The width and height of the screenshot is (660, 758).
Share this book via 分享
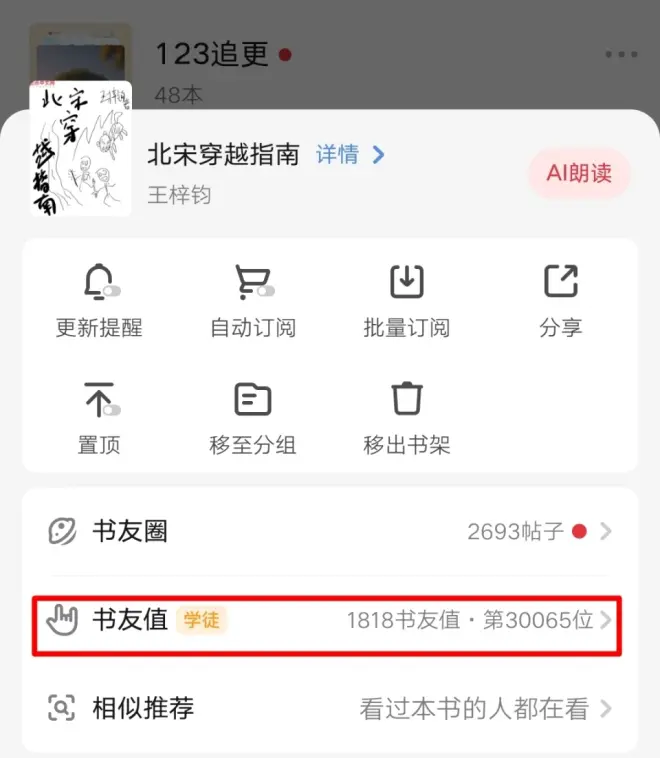tap(560, 299)
